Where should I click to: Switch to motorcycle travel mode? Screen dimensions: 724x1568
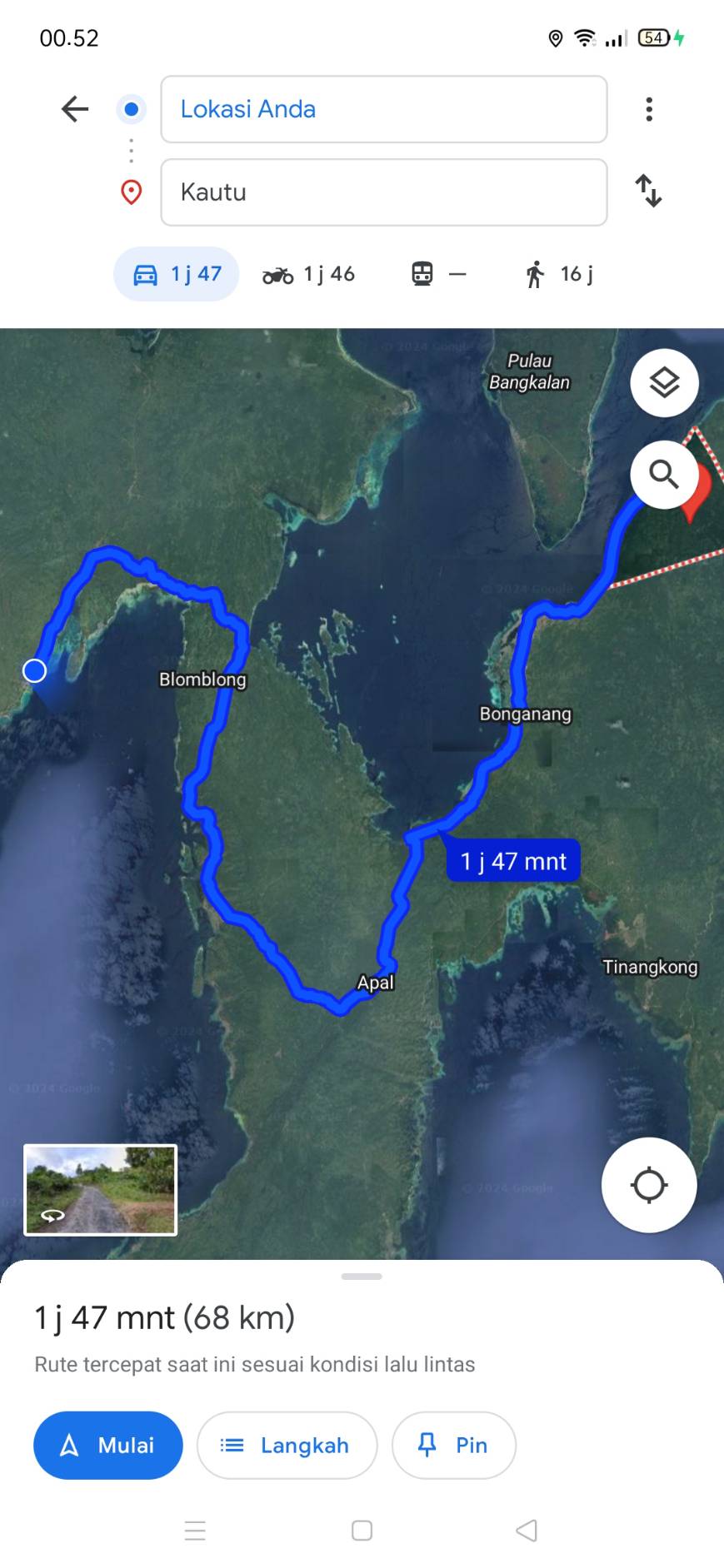click(308, 274)
